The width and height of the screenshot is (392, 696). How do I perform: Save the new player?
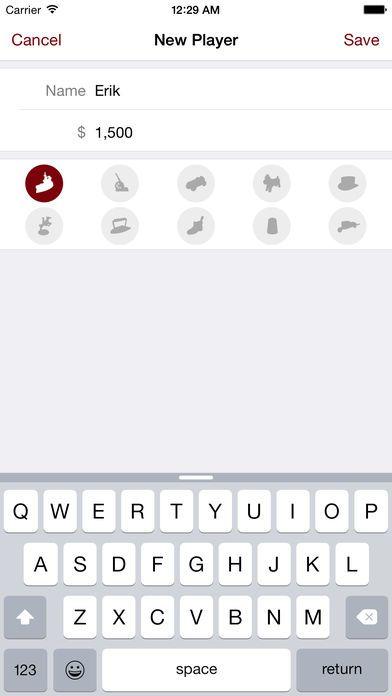[x=361, y=40]
